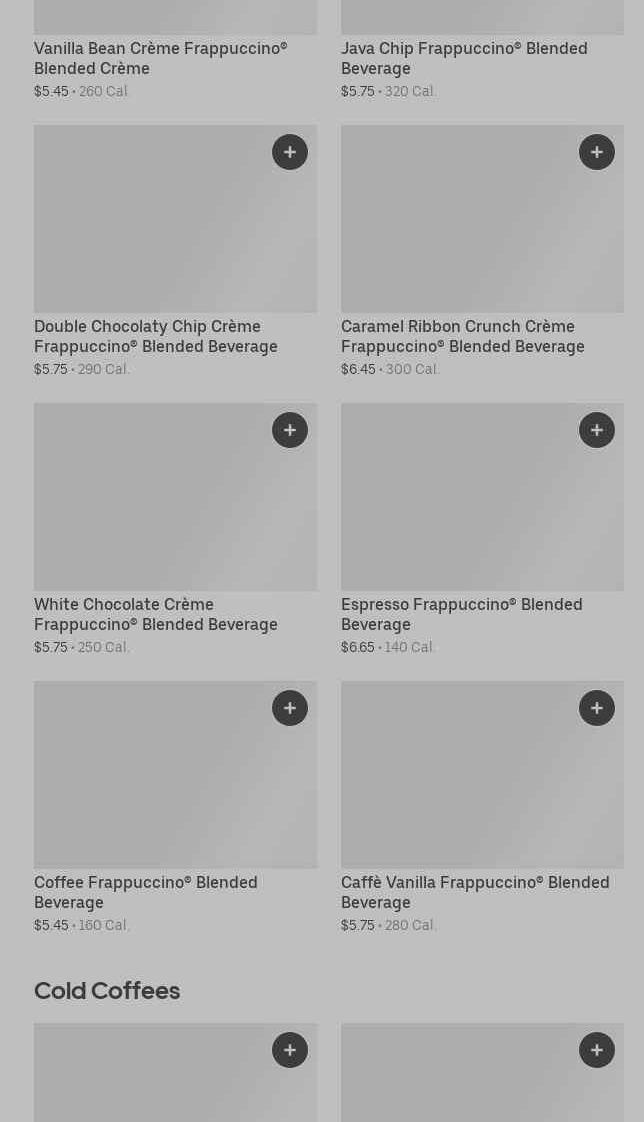Open Vanilla Bean Crème Frappuccino item
Viewport: 644px width, 1122px height.
pyautogui.click(x=160, y=58)
